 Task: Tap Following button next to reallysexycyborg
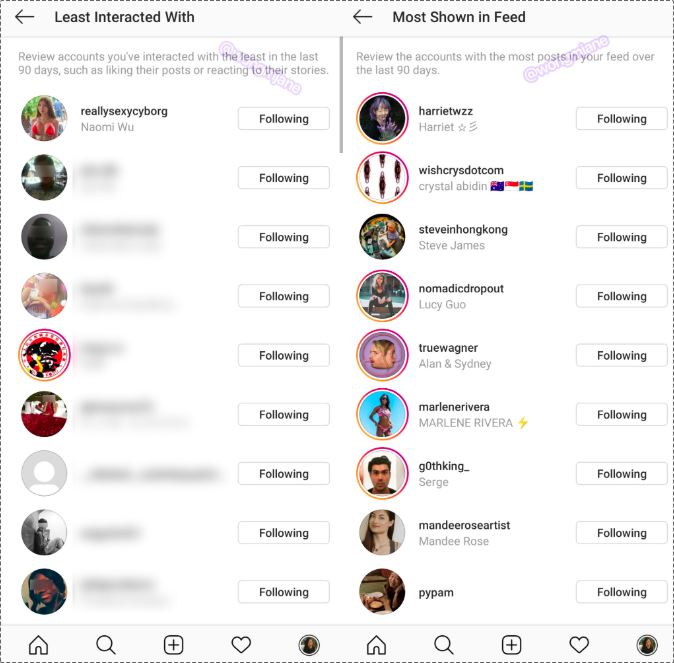(x=283, y=119)
